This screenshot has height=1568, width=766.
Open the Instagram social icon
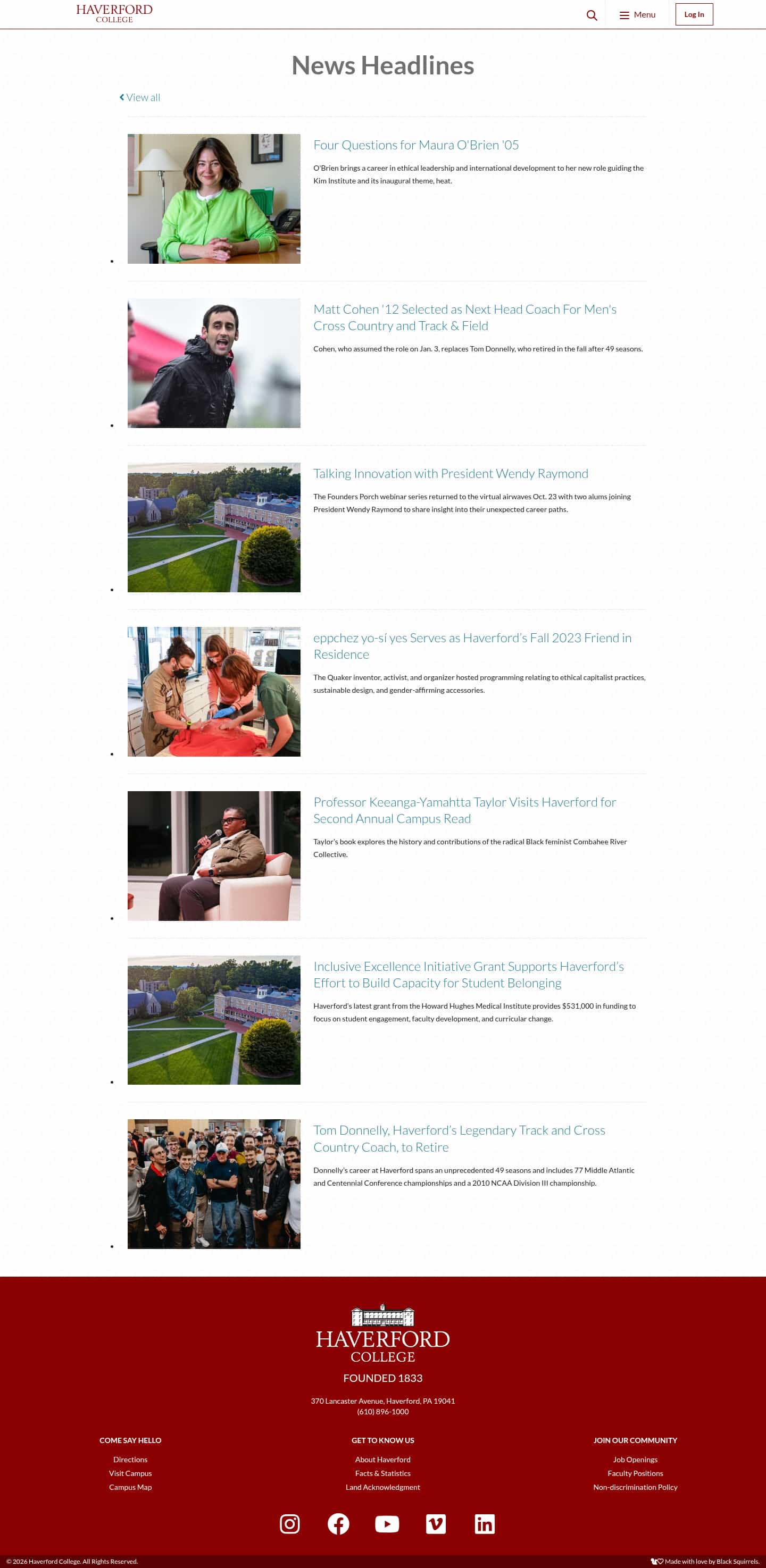point(290,1524)
